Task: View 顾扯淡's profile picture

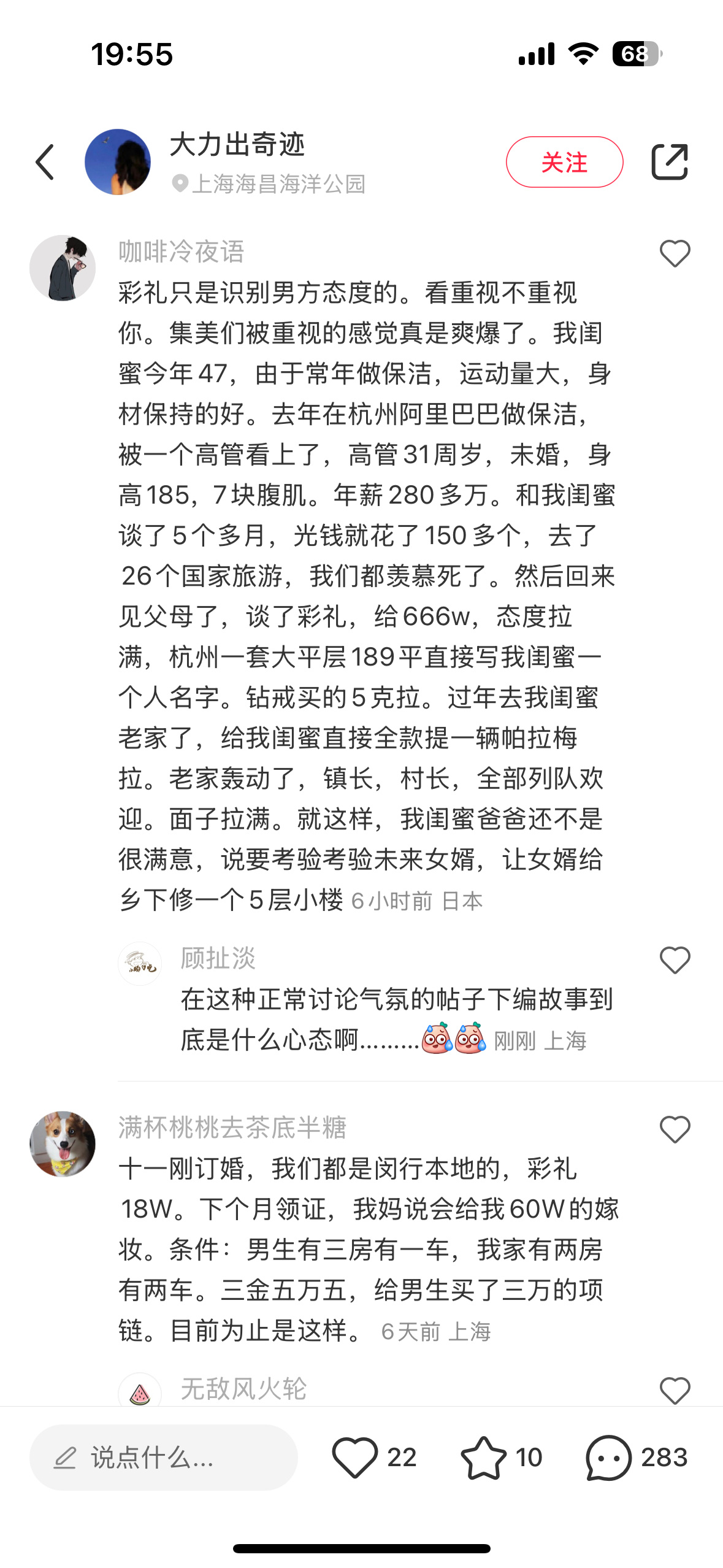Action: click(140, 964)
